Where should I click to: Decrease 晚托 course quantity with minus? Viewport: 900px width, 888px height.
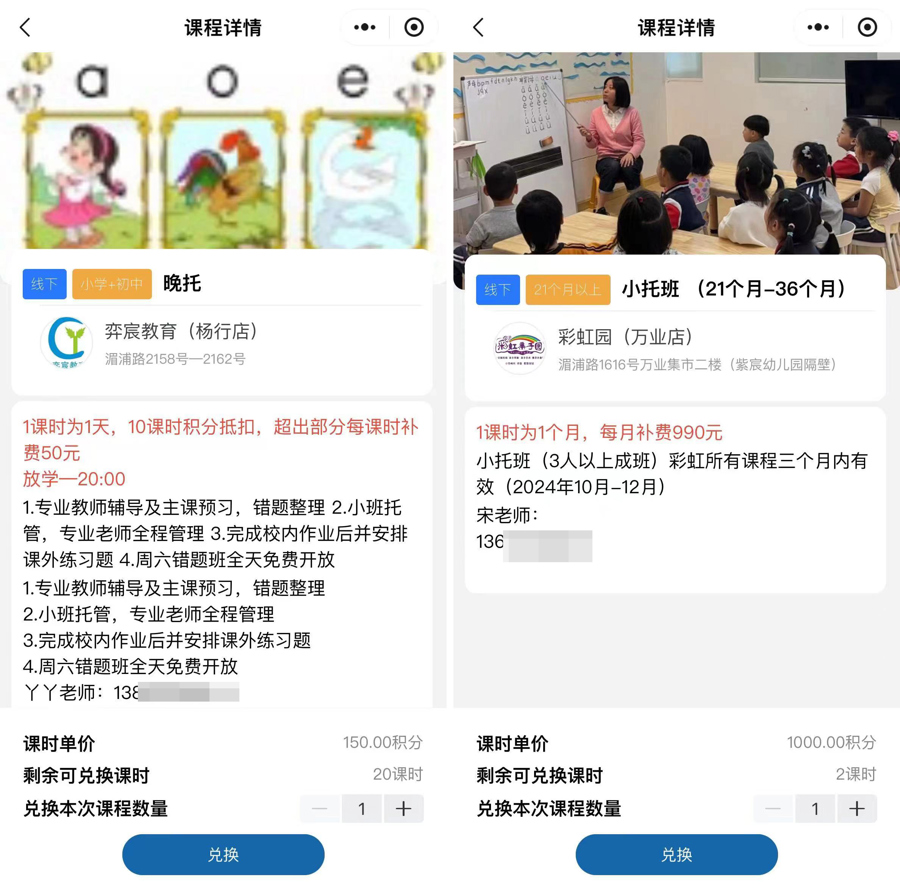click(320, 809)
